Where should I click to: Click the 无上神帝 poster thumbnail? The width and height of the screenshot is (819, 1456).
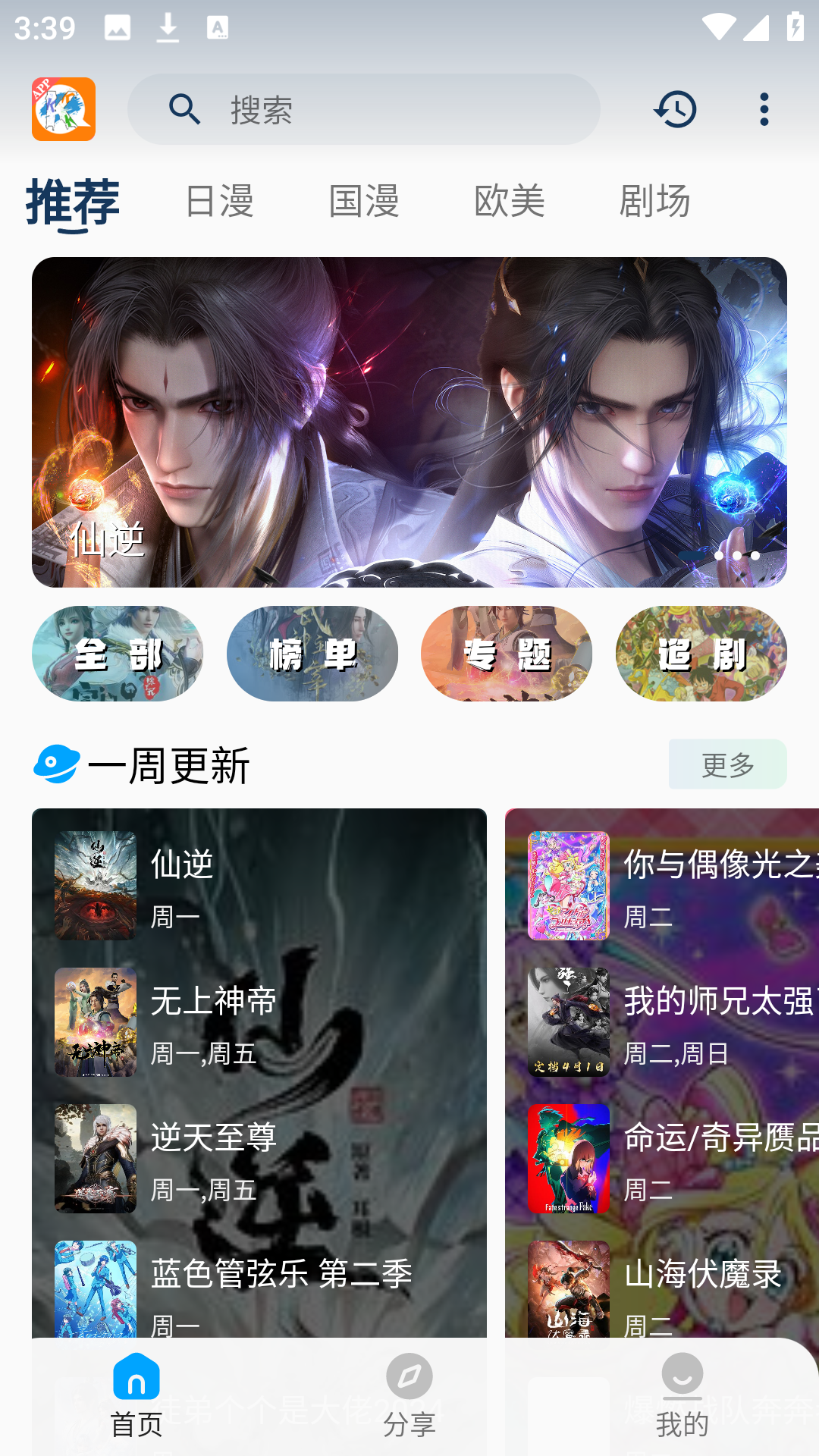click(x=96, y=1021)
